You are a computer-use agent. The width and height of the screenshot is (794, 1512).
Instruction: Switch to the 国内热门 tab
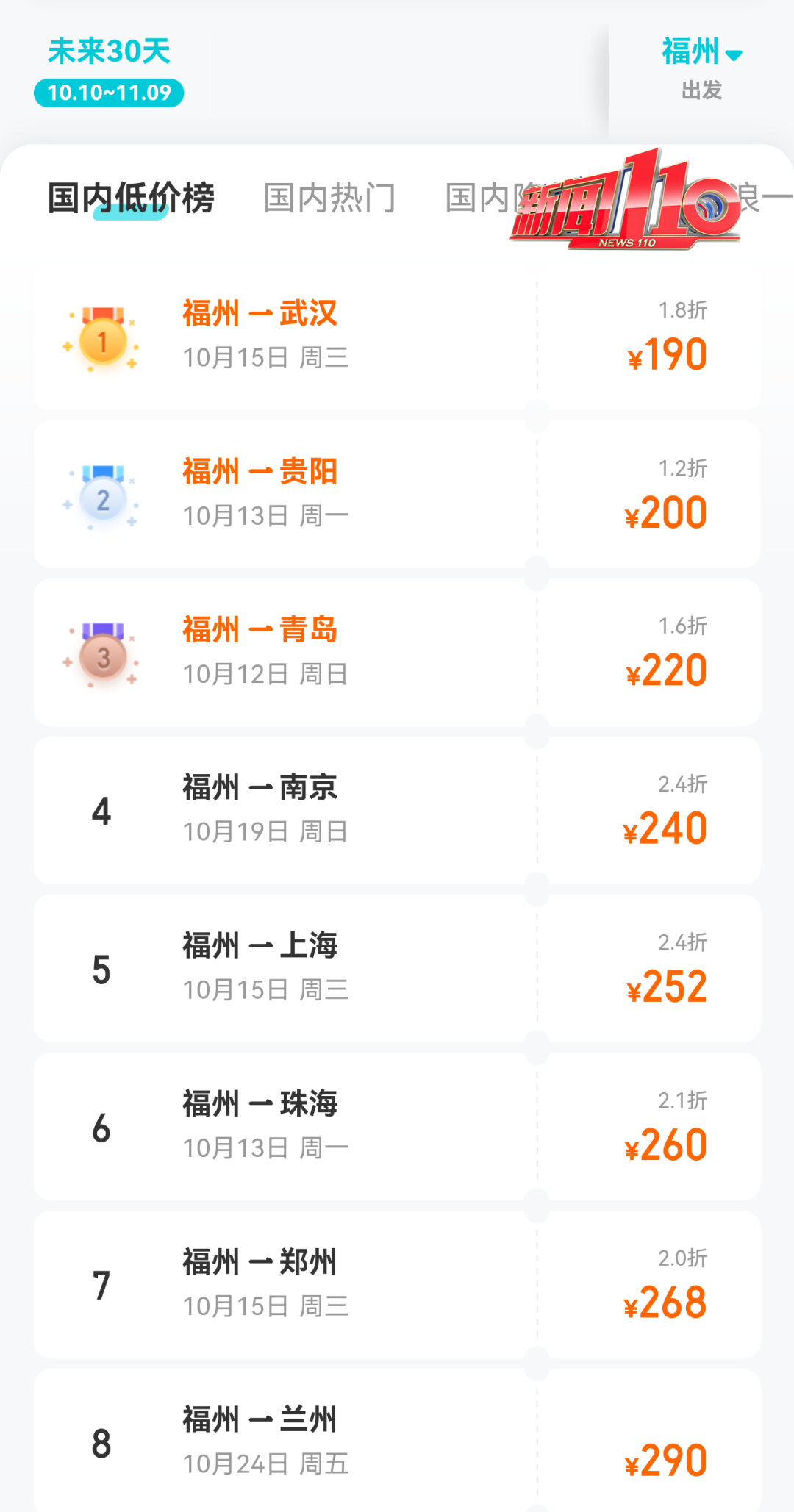pyautogui.click(x=329, y=198)
